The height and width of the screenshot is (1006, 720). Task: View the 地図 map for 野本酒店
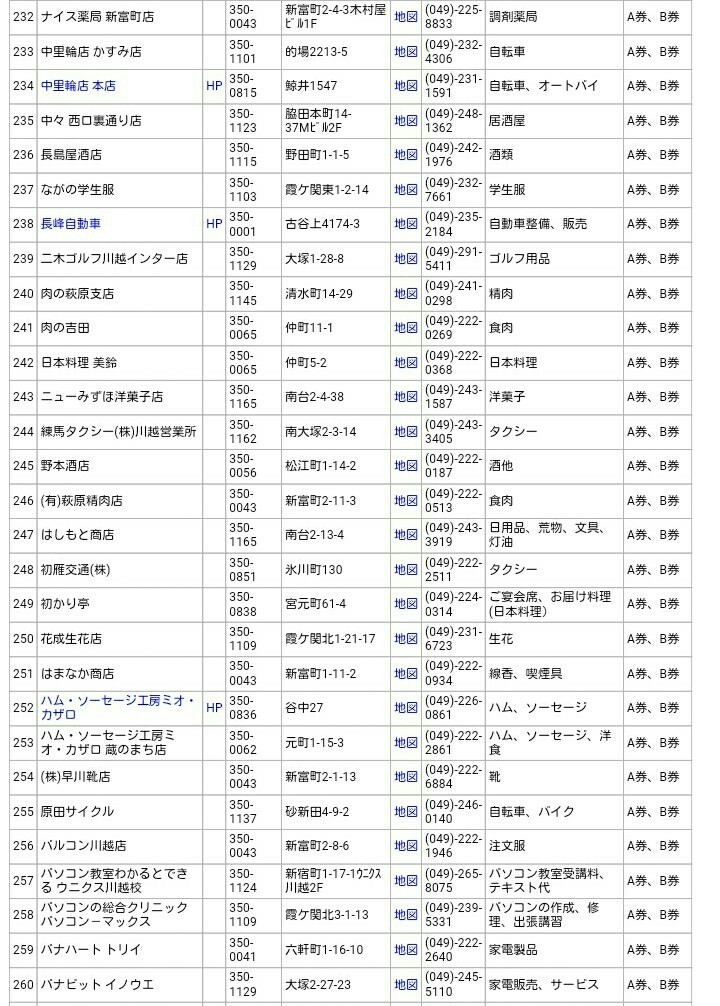406,466
